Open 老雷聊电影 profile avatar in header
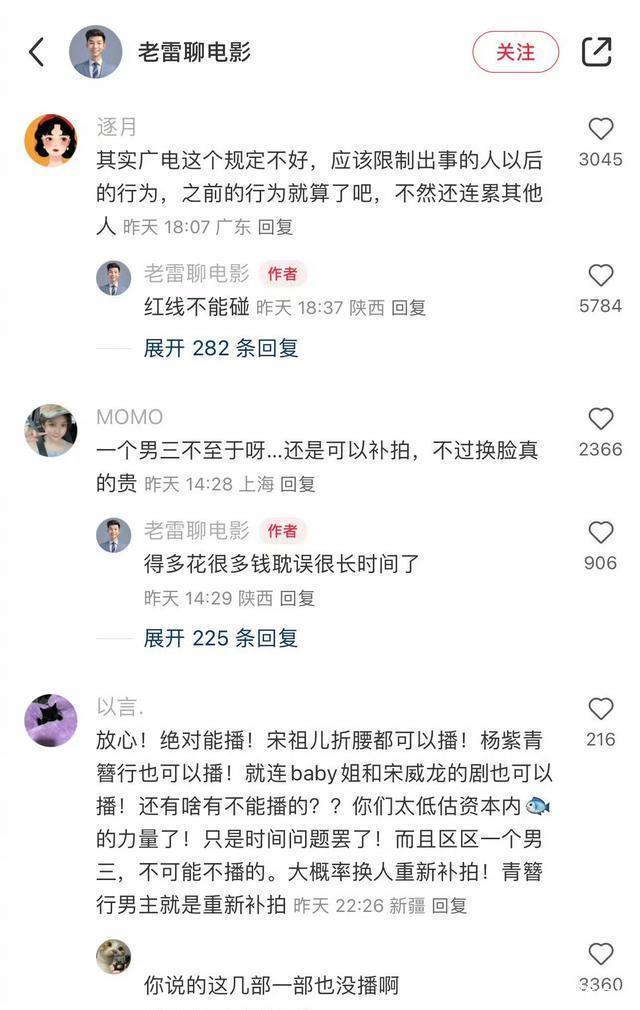 pos(96,52)
